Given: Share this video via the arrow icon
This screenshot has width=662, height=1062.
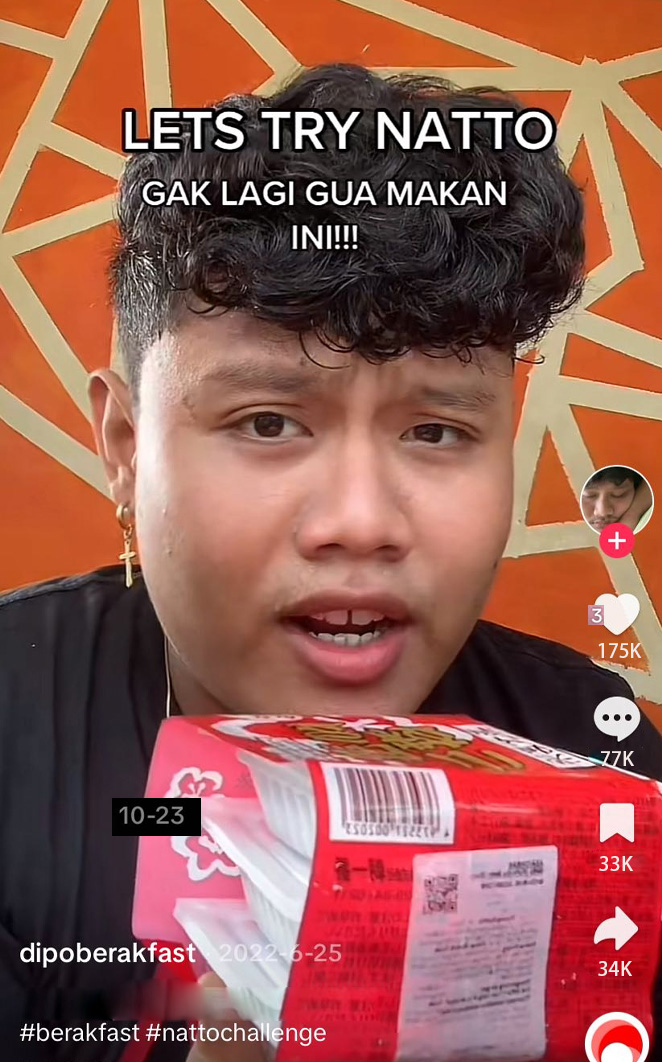Looking at the screenshot, I should coord(616,928).
